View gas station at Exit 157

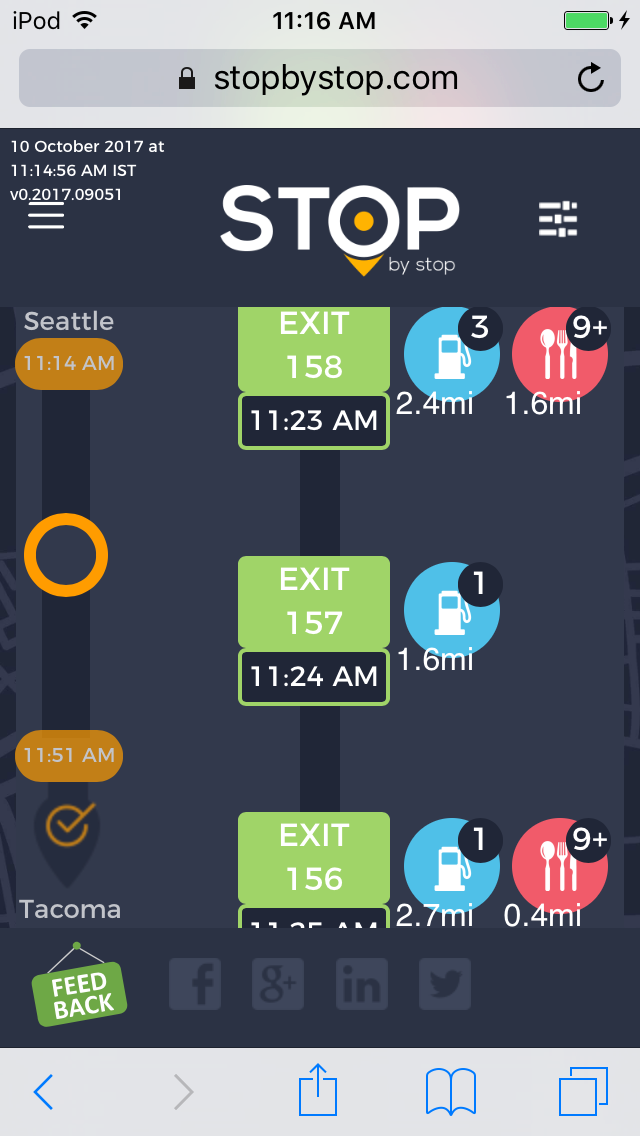click(451, 609)
